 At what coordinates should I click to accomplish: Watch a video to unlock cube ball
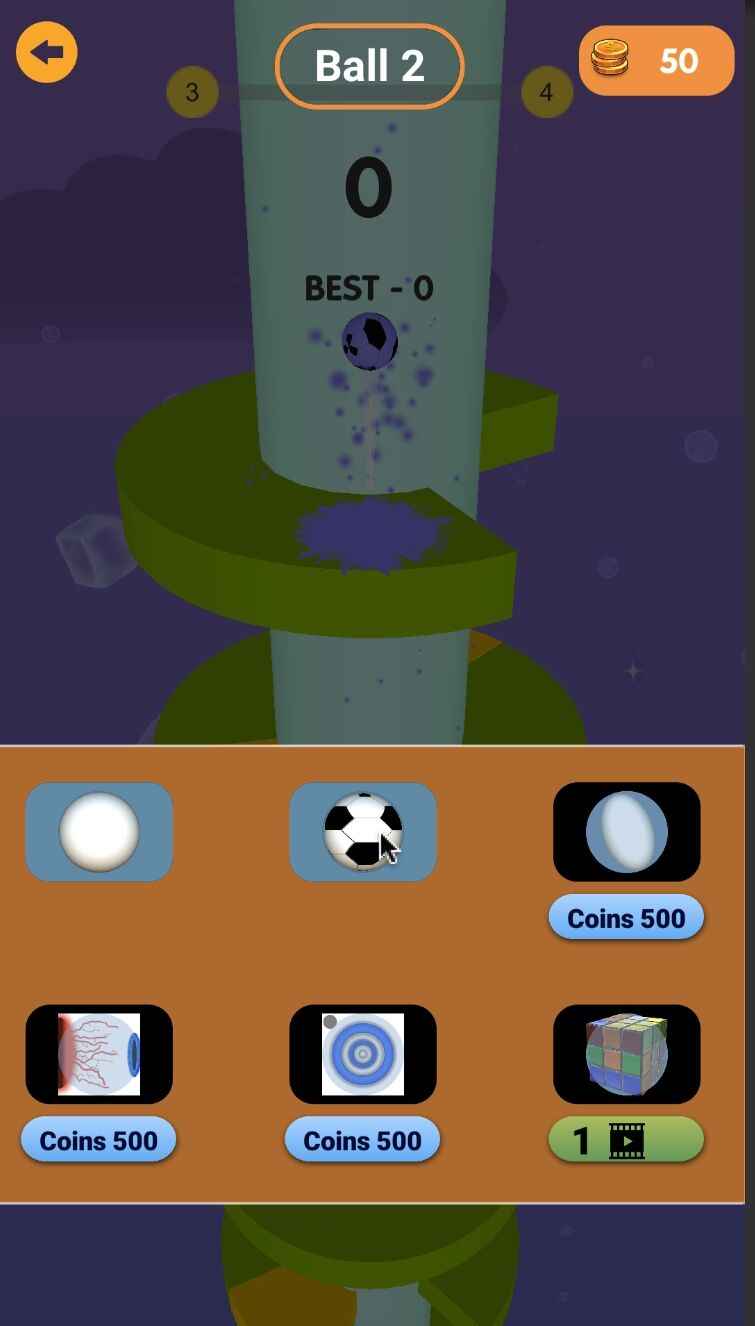(x=626, y=1140)
